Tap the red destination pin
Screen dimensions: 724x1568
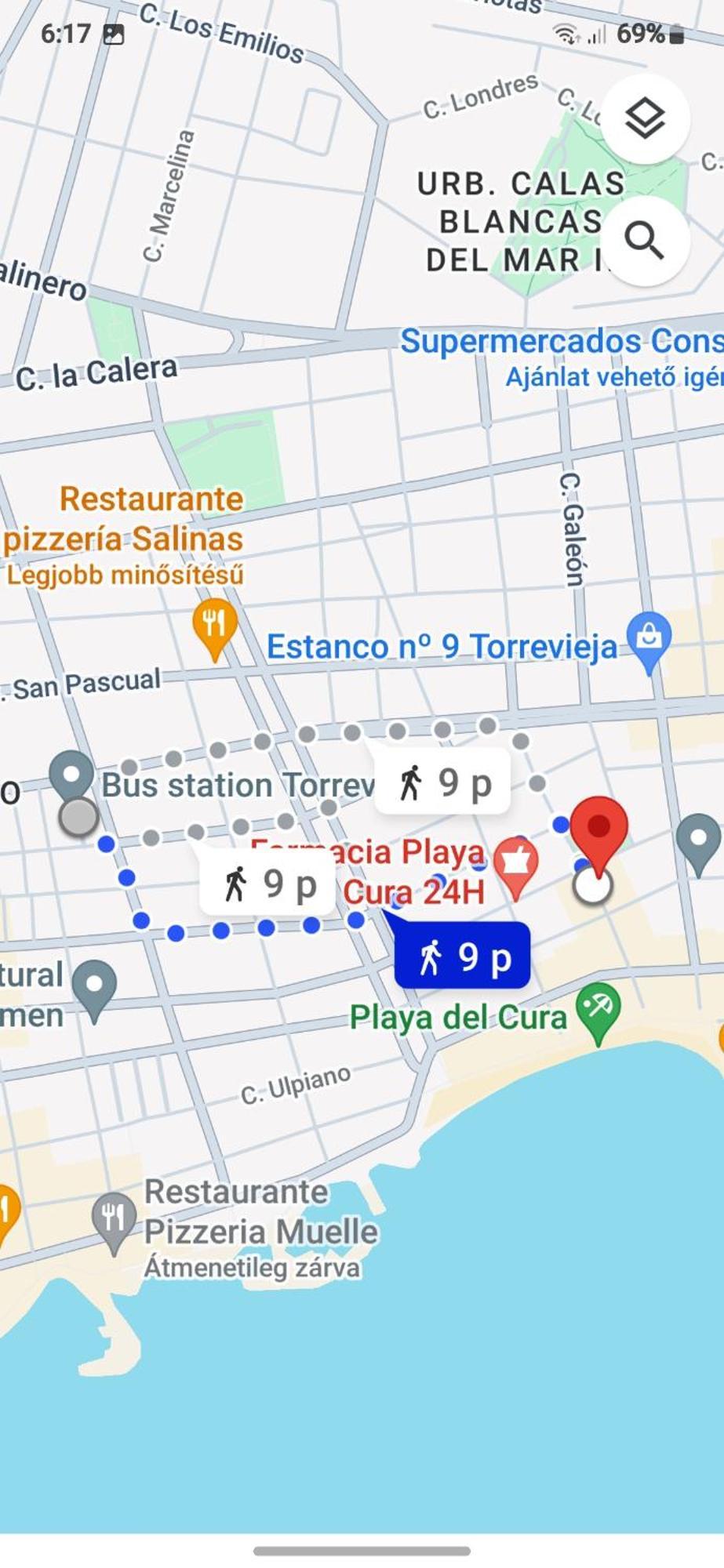598,829
